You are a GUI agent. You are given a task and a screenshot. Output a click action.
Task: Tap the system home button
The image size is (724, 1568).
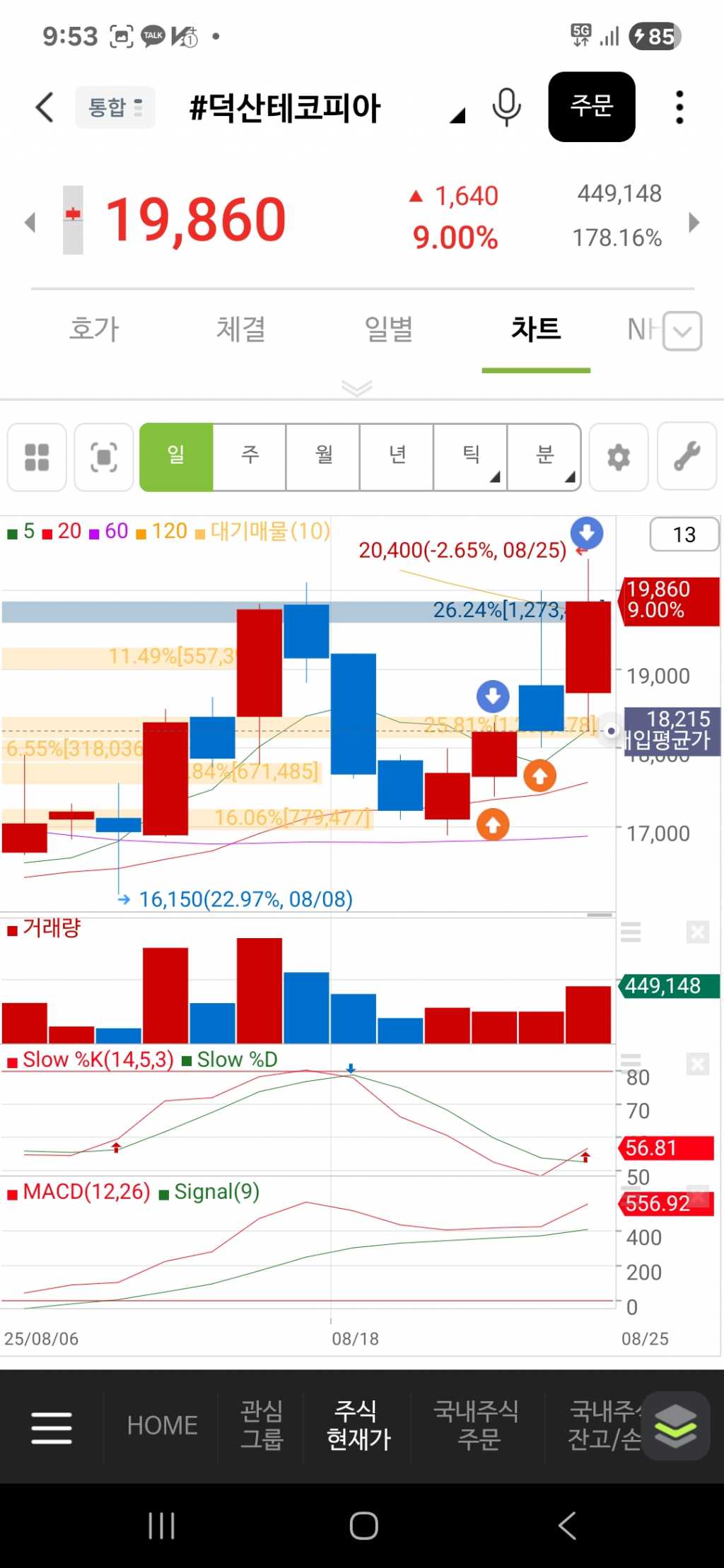(363, 1526)
